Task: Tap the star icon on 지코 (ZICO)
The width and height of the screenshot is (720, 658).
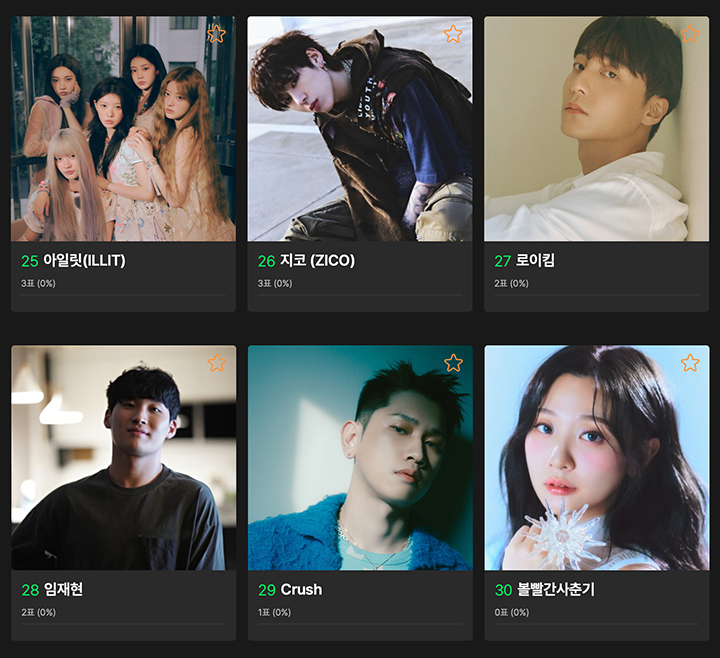Action: (453, 34)
